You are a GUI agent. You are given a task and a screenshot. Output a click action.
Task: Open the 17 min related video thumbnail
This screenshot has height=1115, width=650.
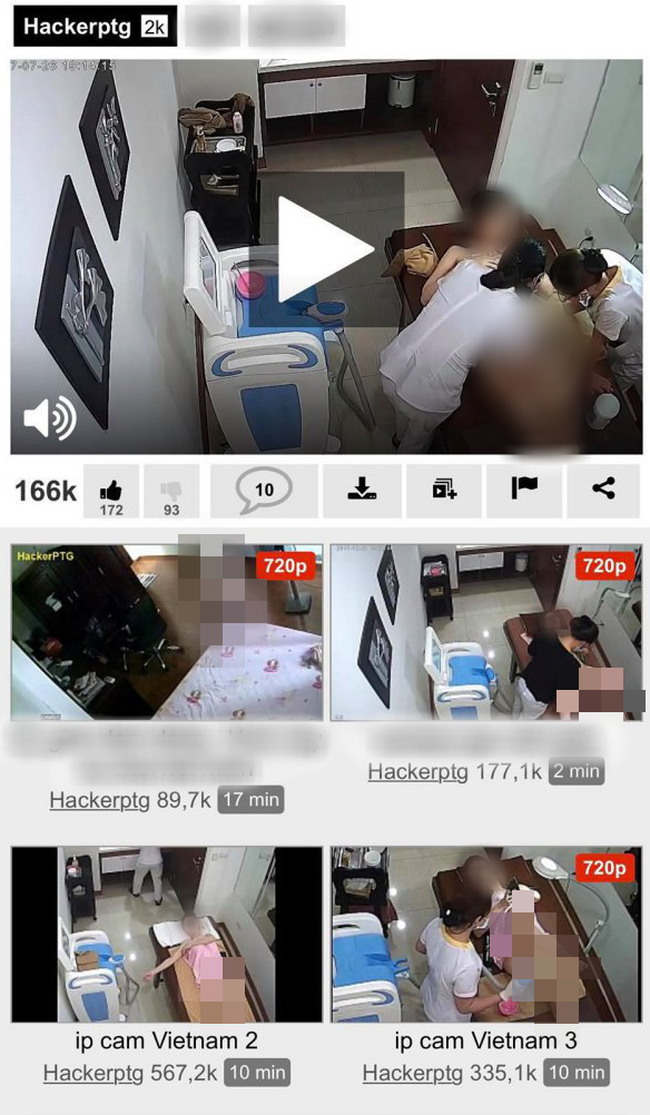[167, 633]
